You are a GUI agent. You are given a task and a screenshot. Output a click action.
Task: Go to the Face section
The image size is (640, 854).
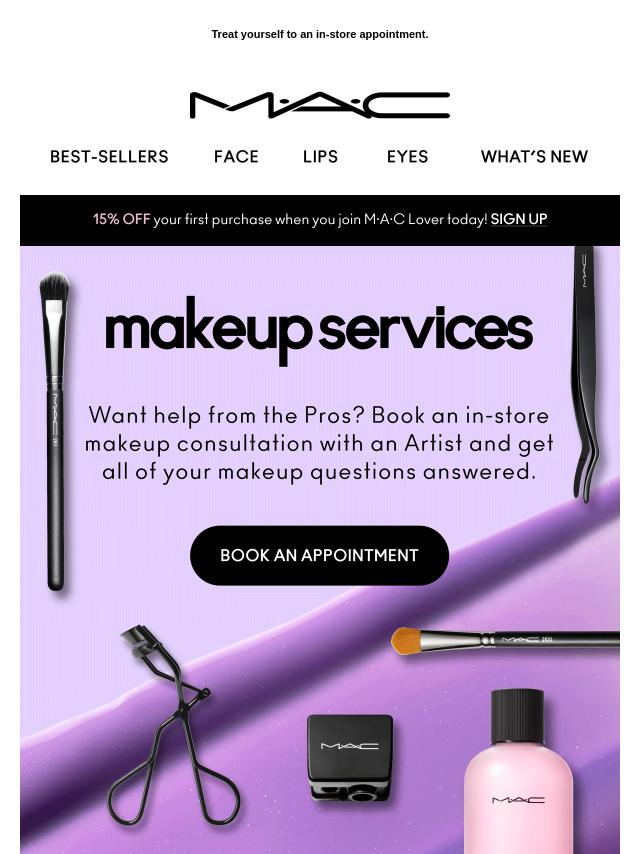236,157
